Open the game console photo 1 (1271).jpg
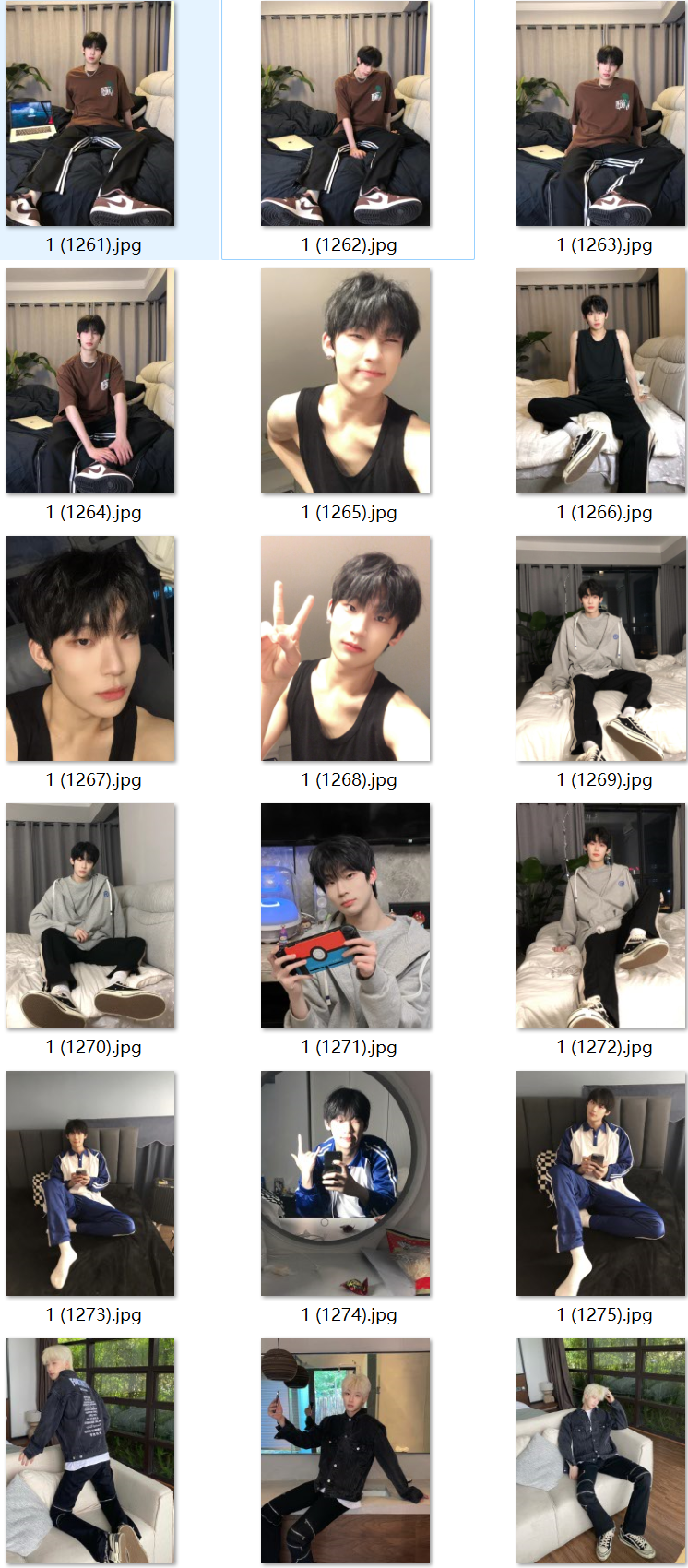The image size is (688, 1568). click(345, 916)
